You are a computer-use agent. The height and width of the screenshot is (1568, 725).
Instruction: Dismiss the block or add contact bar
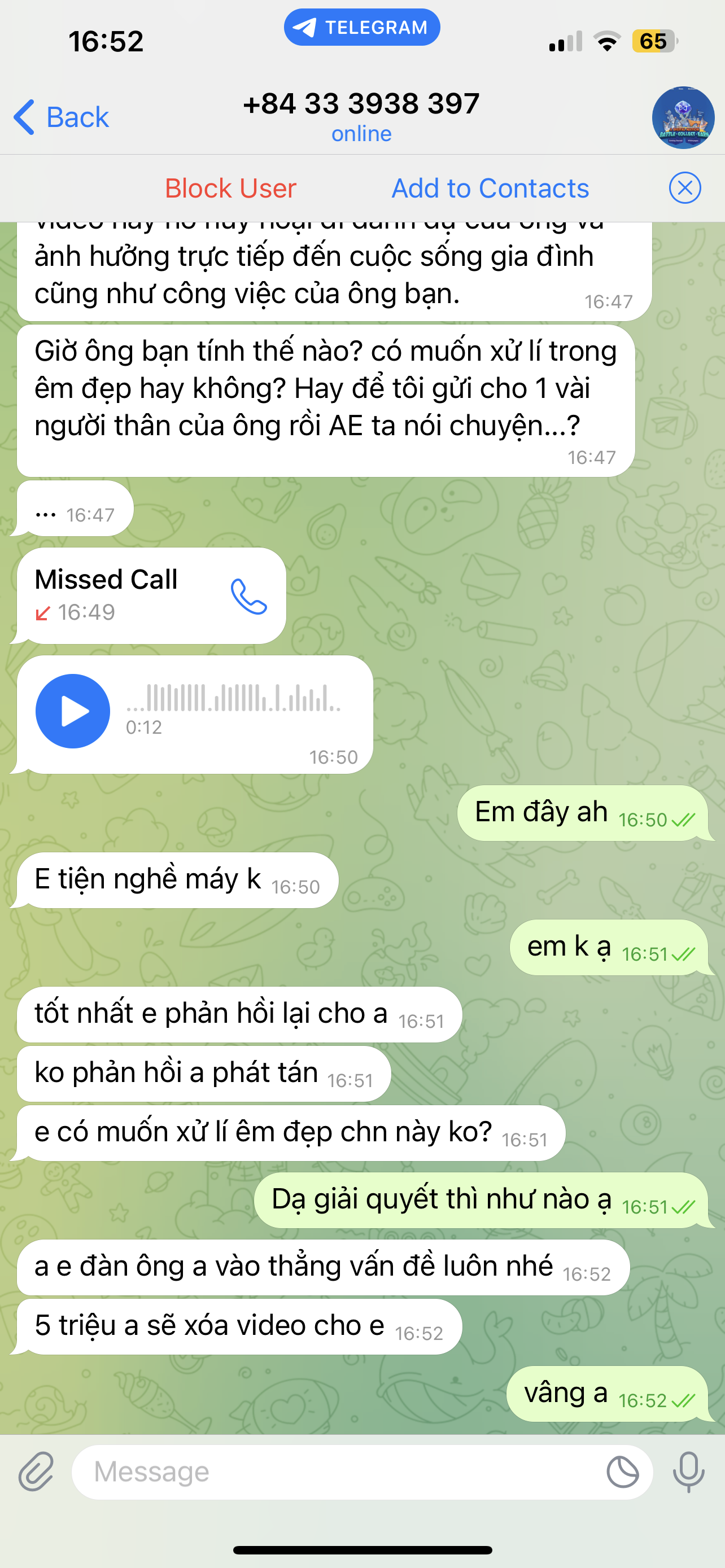pyautogui.click(x=684, y=188)
